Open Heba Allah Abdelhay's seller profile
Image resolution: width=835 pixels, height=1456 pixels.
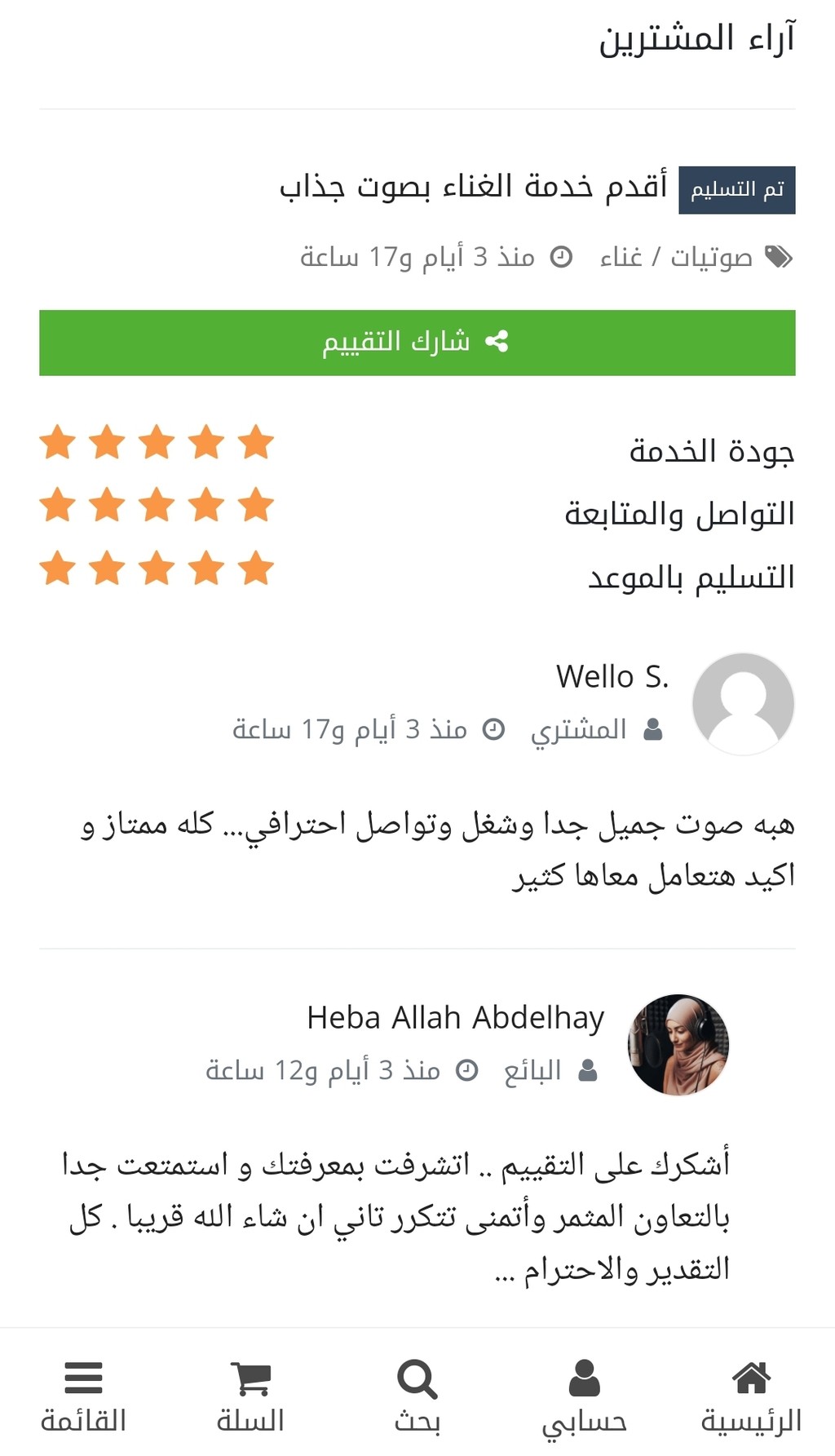coord(456,1017)
